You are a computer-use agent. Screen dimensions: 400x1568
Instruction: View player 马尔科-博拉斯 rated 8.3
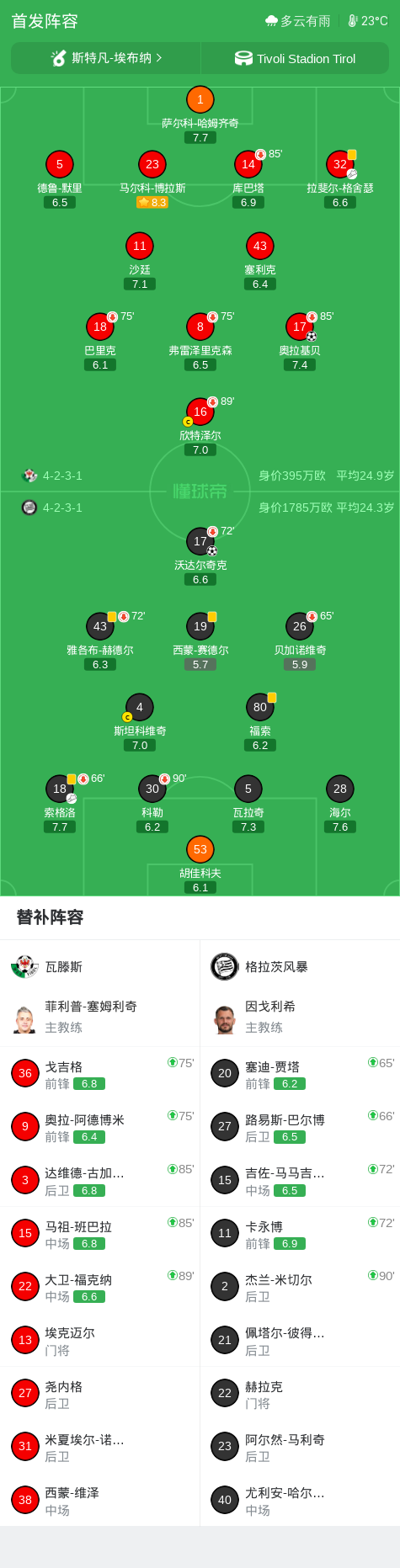tap(152, 178)
